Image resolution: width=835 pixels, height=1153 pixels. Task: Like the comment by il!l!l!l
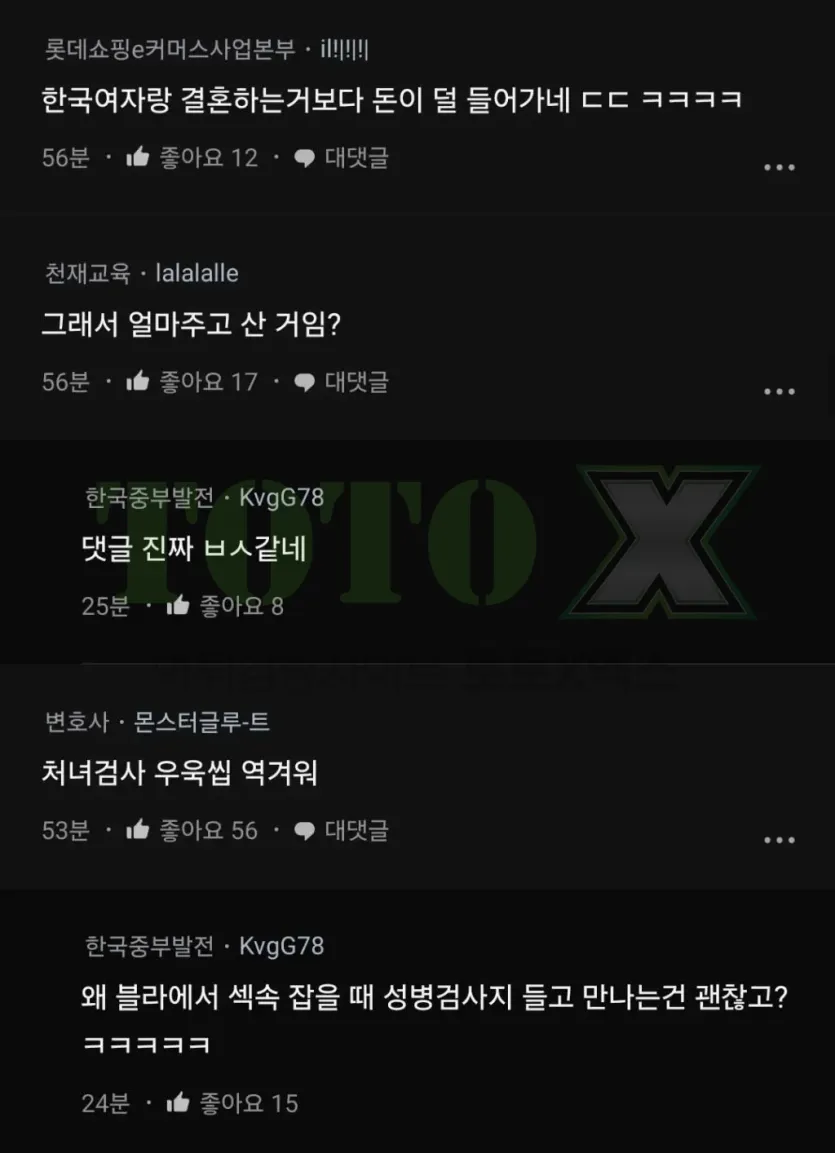click(138, 157)
